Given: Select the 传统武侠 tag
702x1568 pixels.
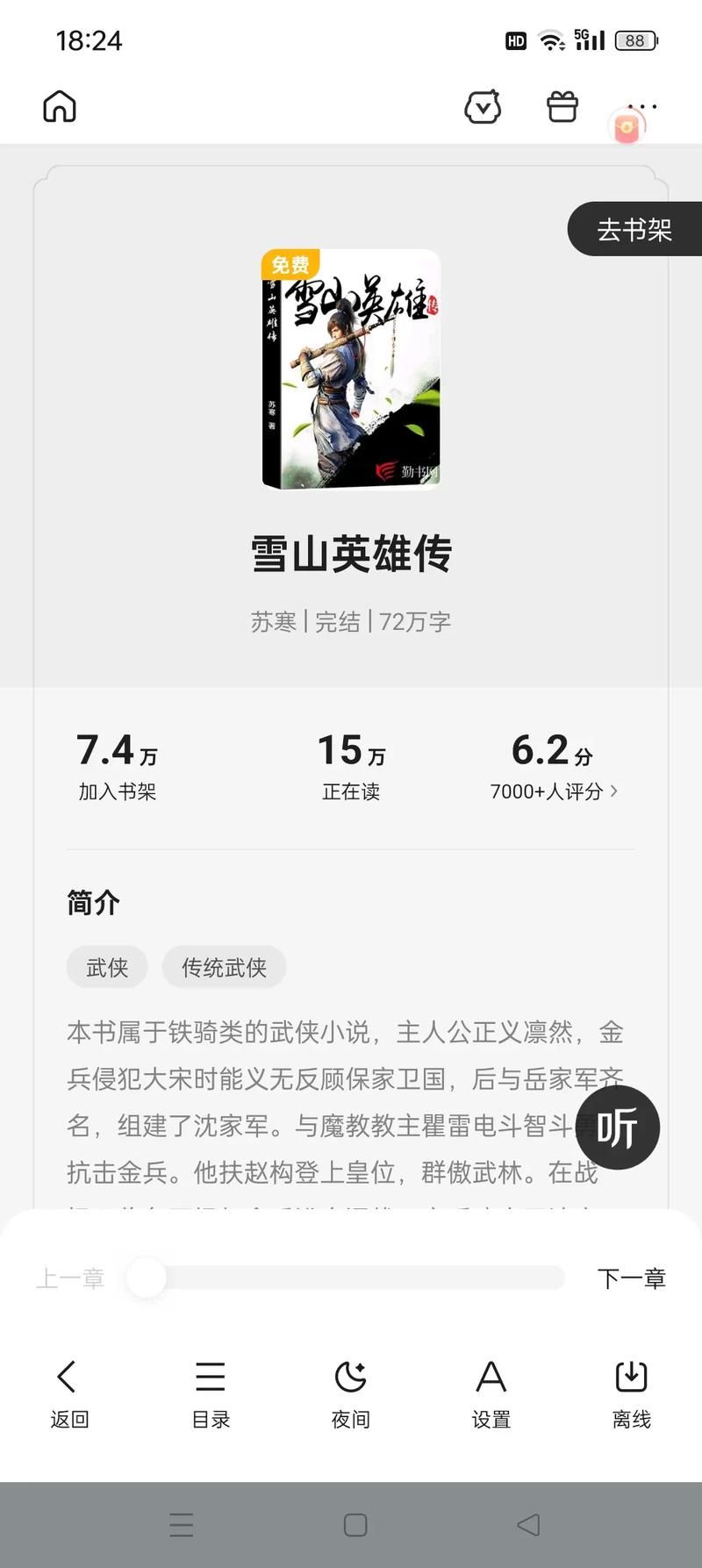Looking at the screenshot, I should pos(224,967).
